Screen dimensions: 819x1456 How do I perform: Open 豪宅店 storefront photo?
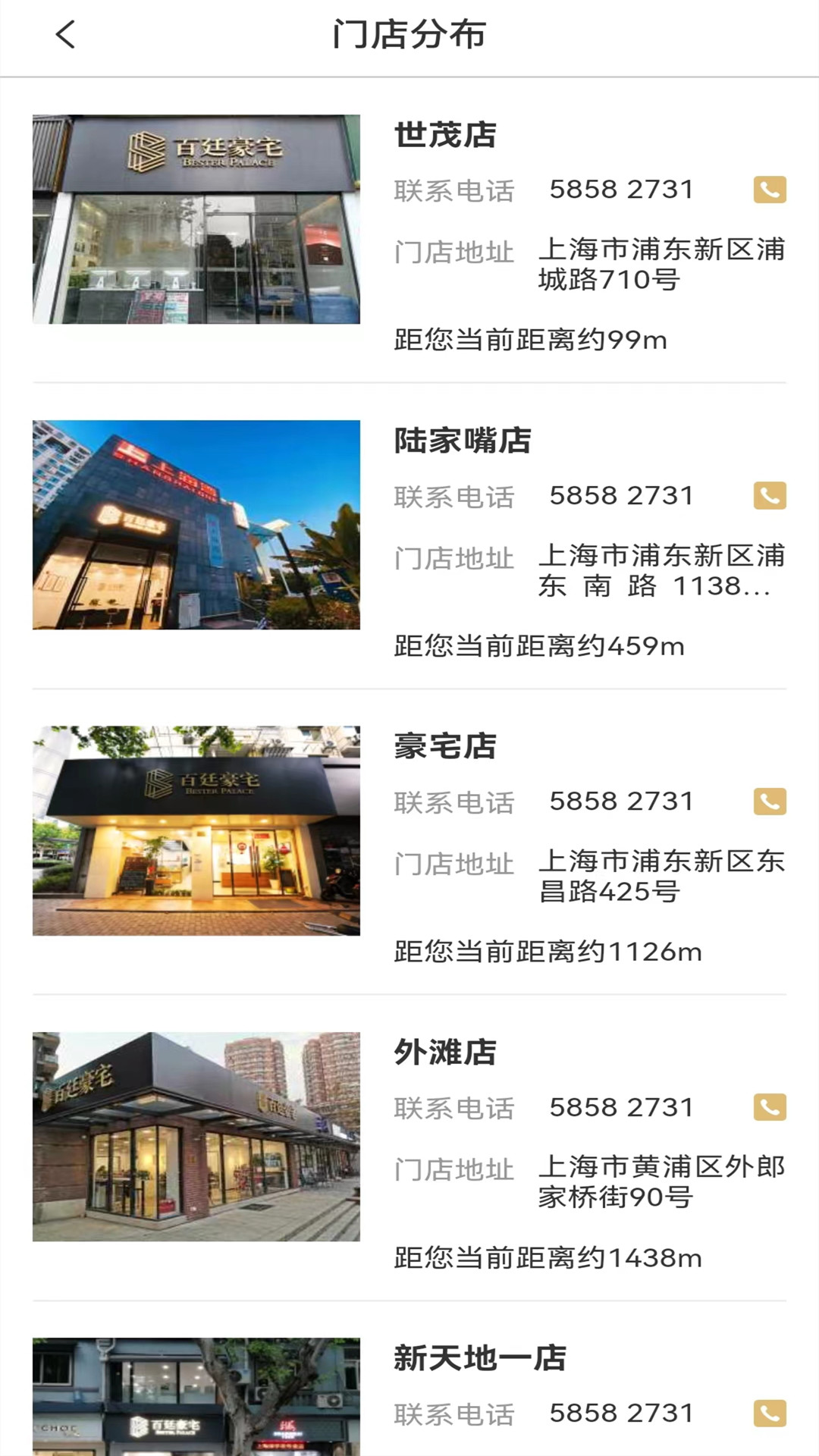point(196,830)
